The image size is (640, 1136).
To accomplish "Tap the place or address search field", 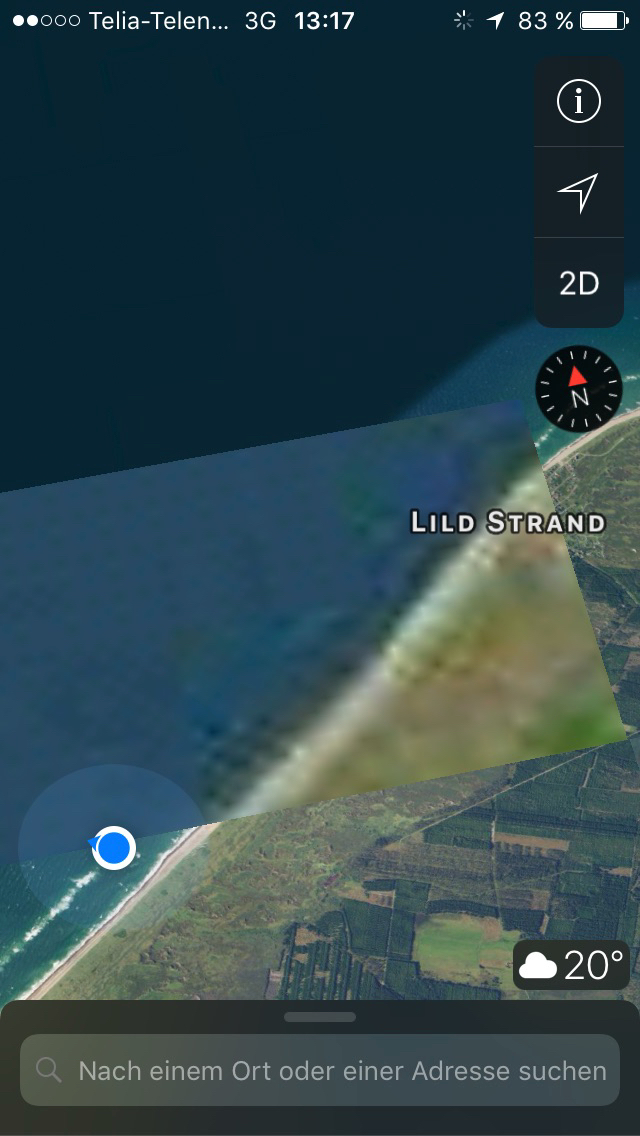I will 320,1070.
